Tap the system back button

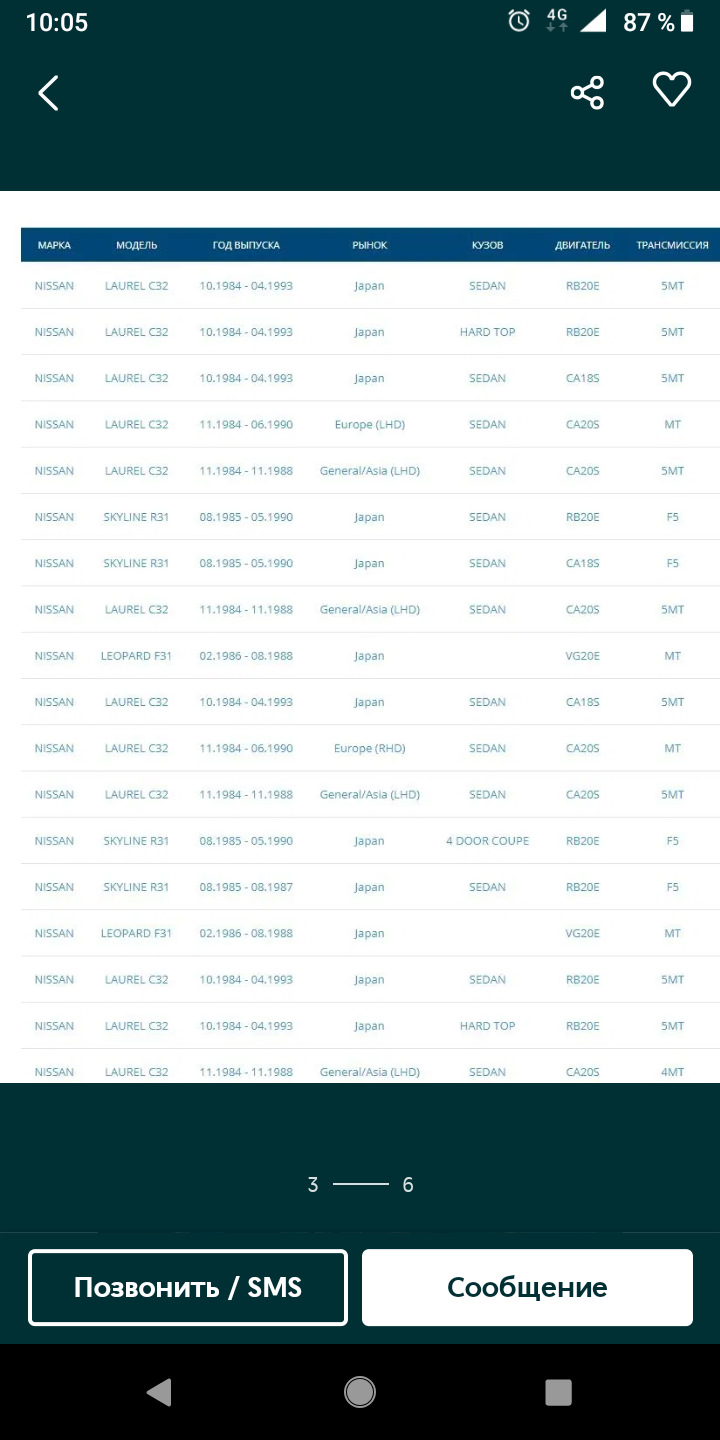(x=159, y=1392)
